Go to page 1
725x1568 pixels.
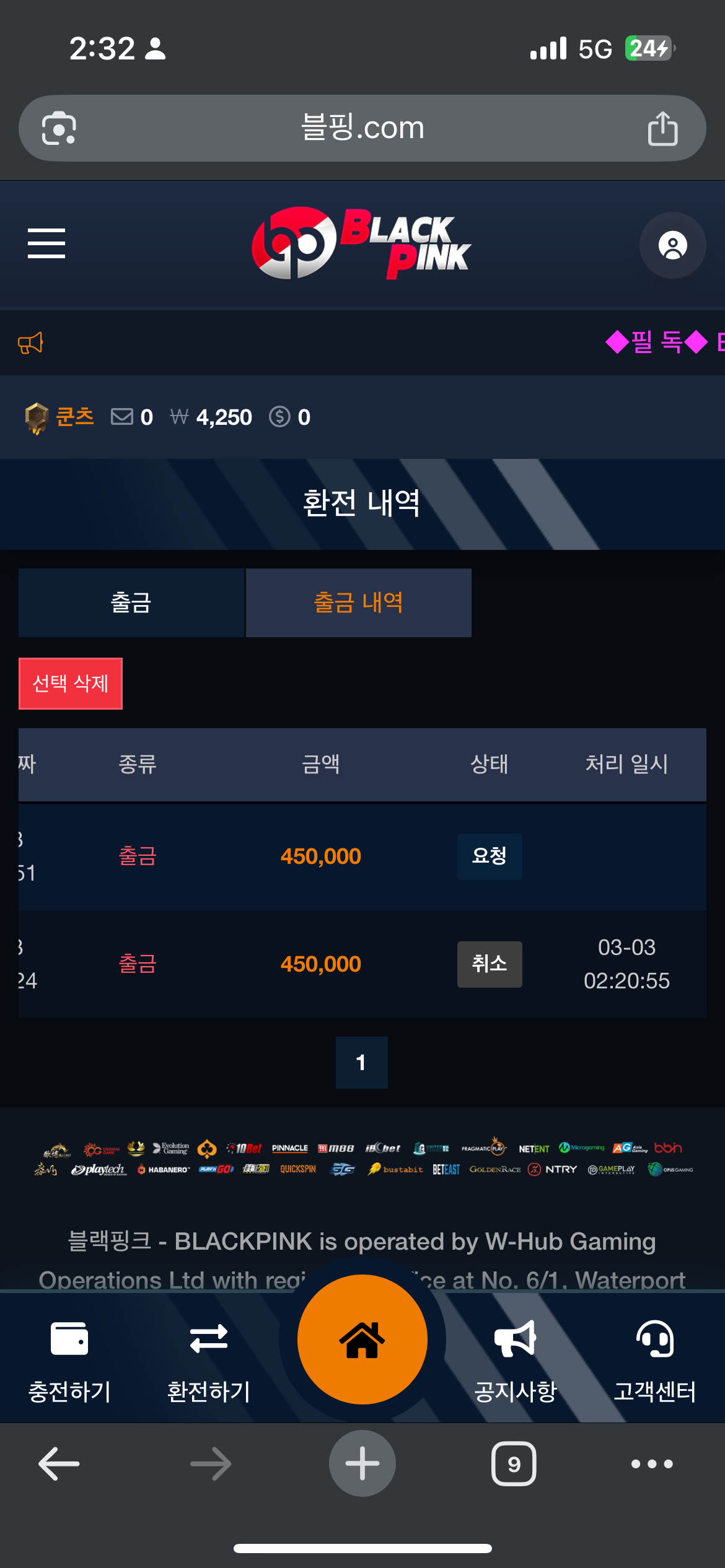coord(361,1063)
